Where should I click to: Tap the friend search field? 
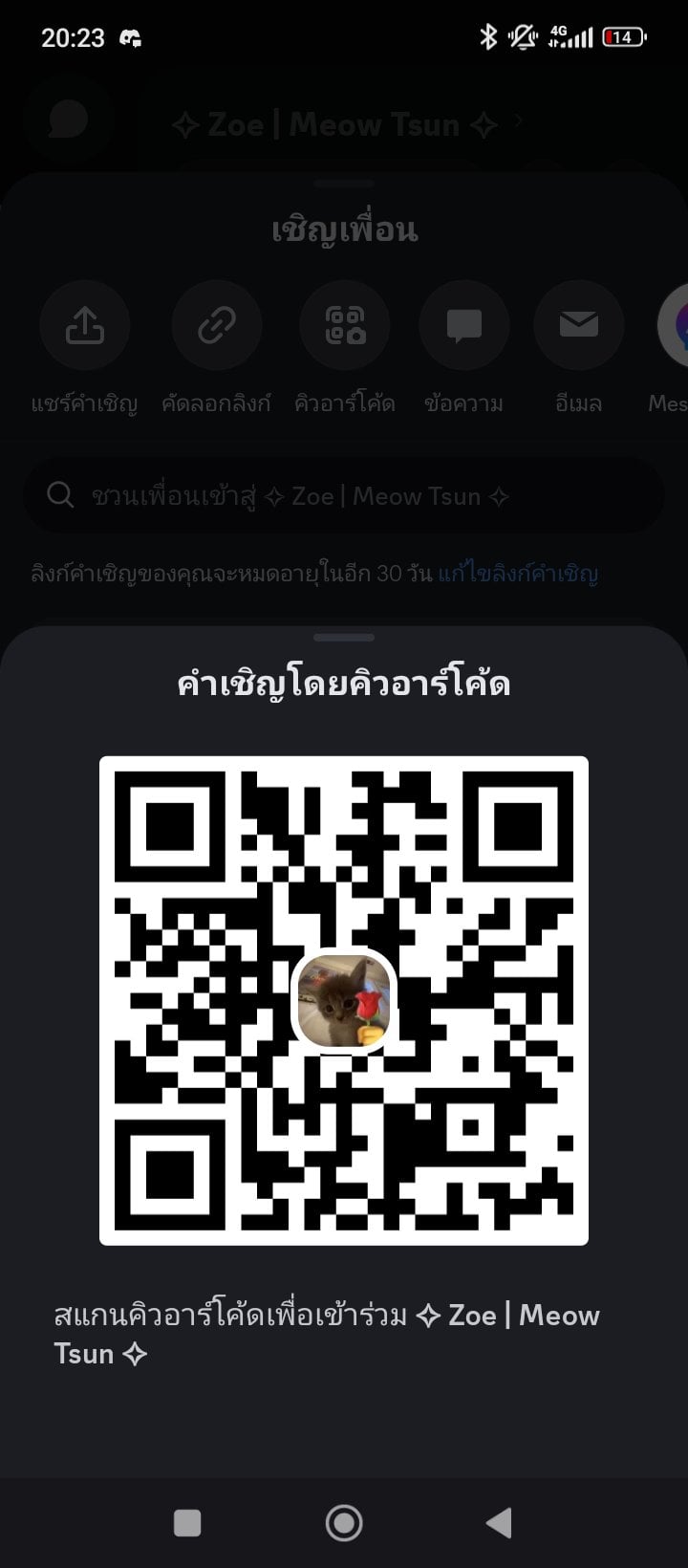click(344, 495)
